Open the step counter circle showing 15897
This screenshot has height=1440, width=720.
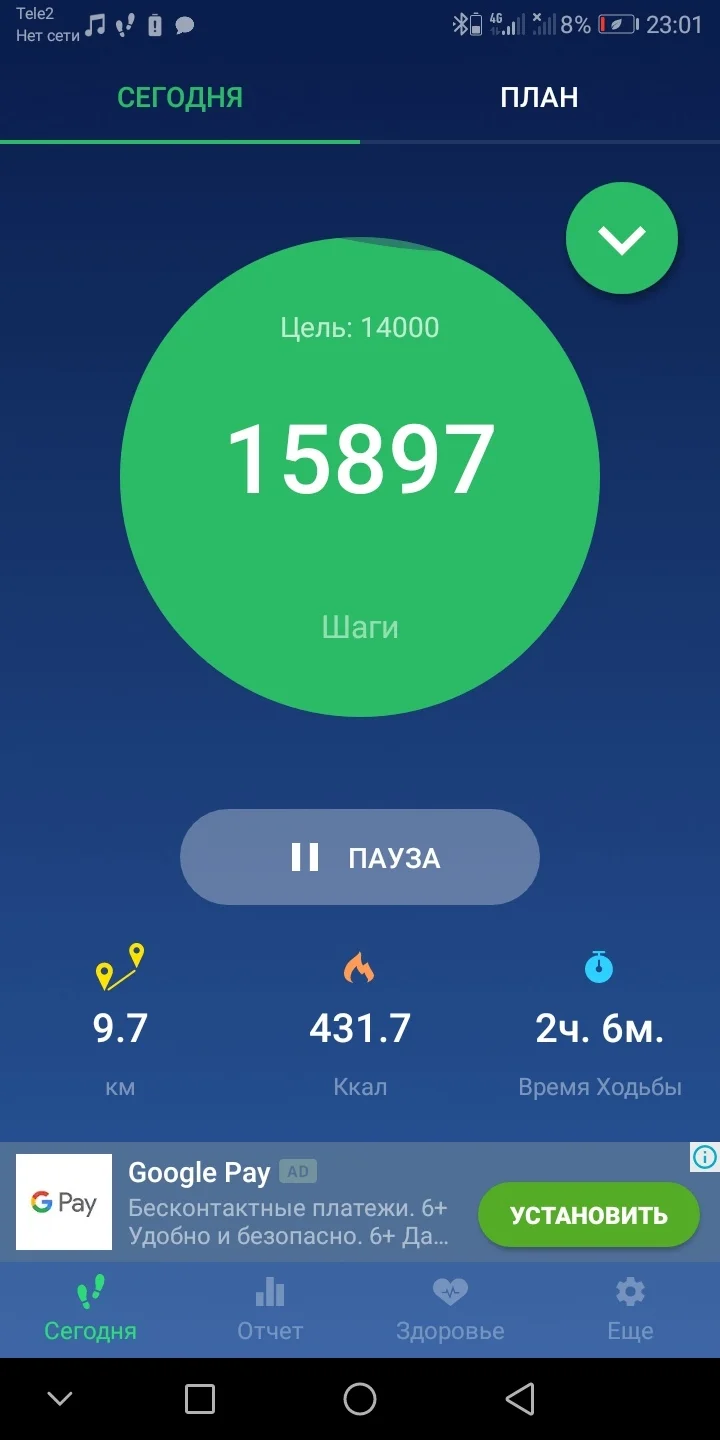coord(360,477)
